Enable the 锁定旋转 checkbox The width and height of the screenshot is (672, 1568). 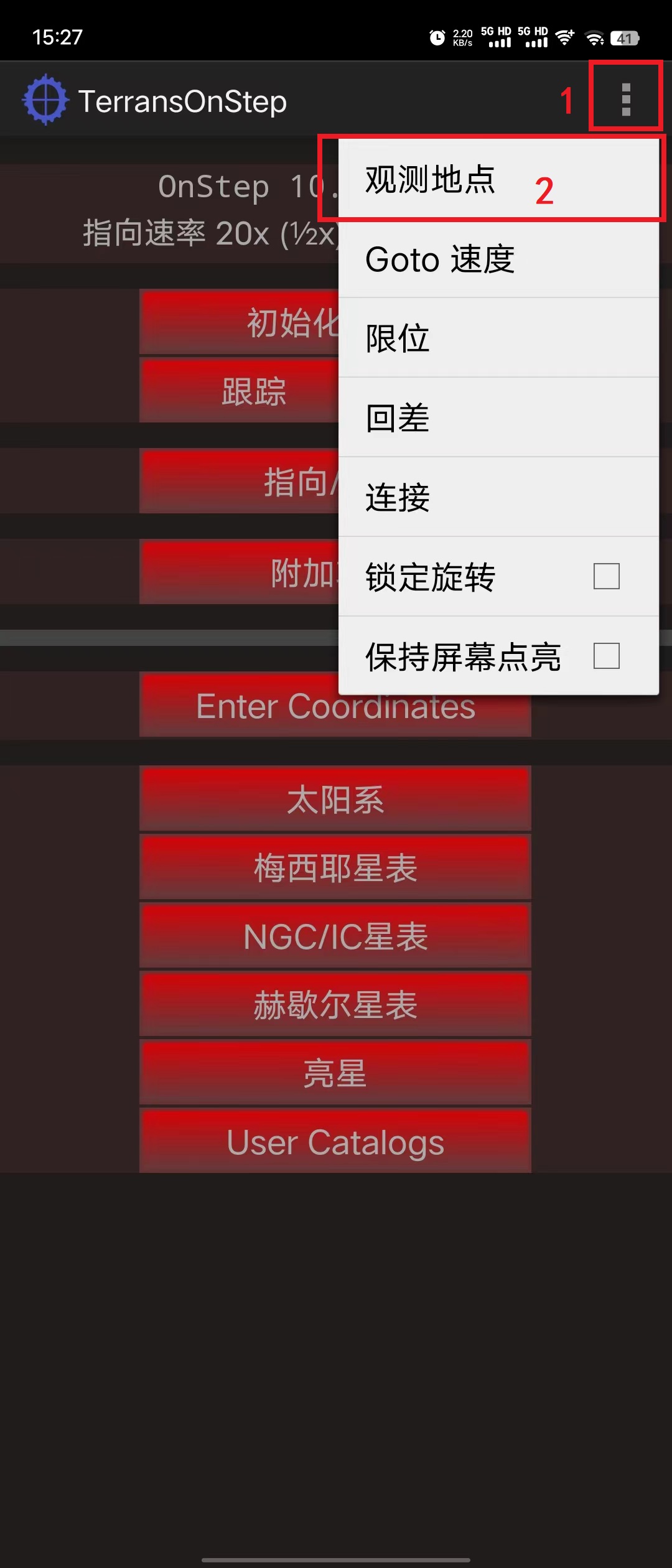606,576
